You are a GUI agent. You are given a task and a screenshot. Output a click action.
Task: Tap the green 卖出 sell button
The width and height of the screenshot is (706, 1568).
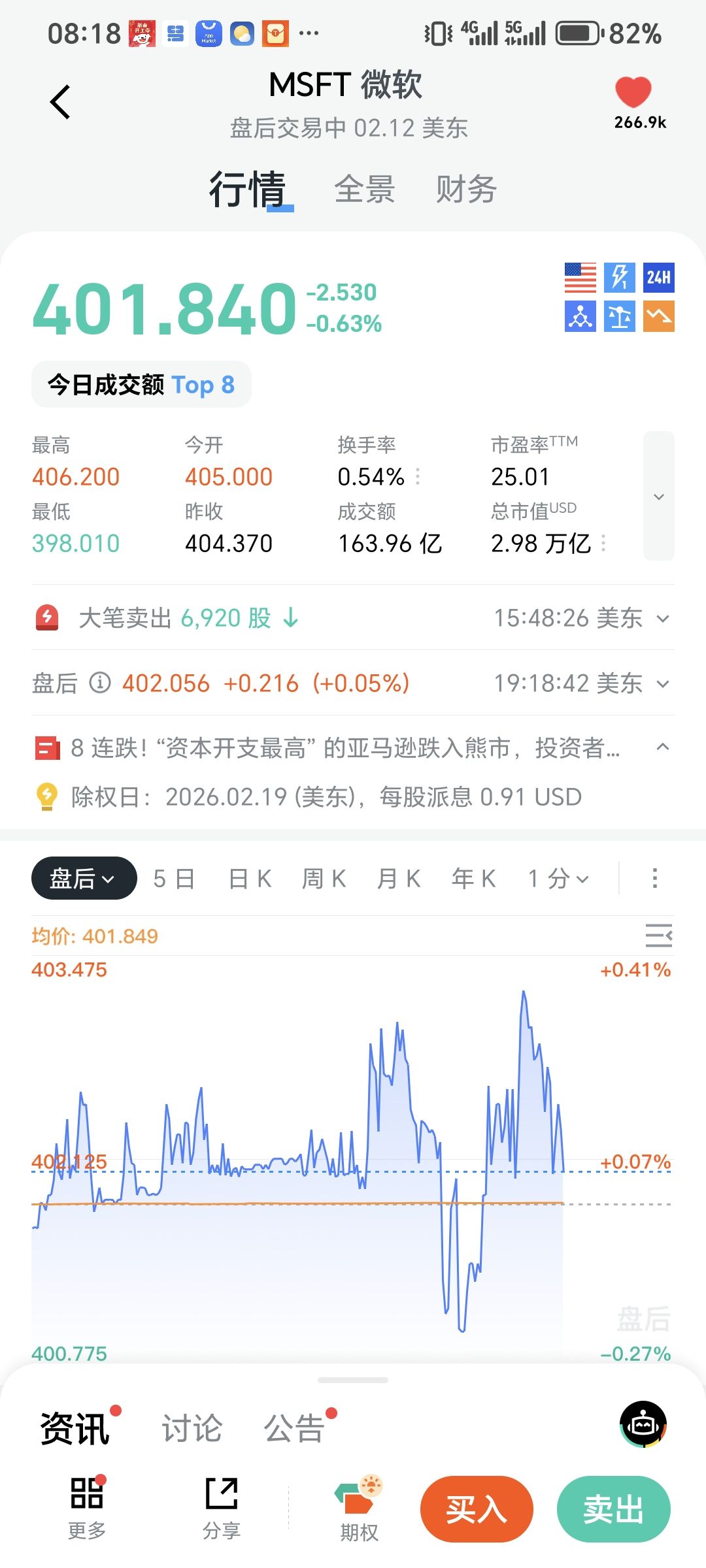613,1509
